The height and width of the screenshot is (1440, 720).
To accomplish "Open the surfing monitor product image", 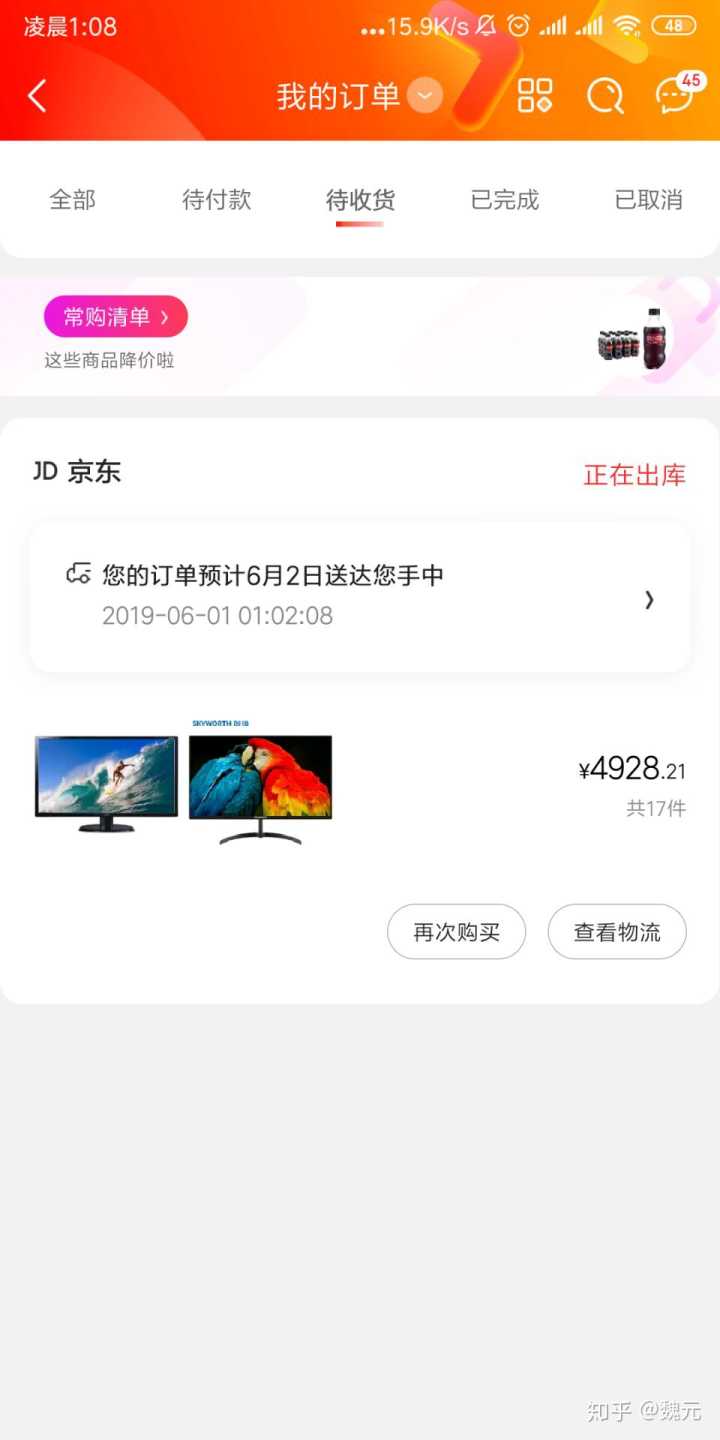I will [106, 783].
